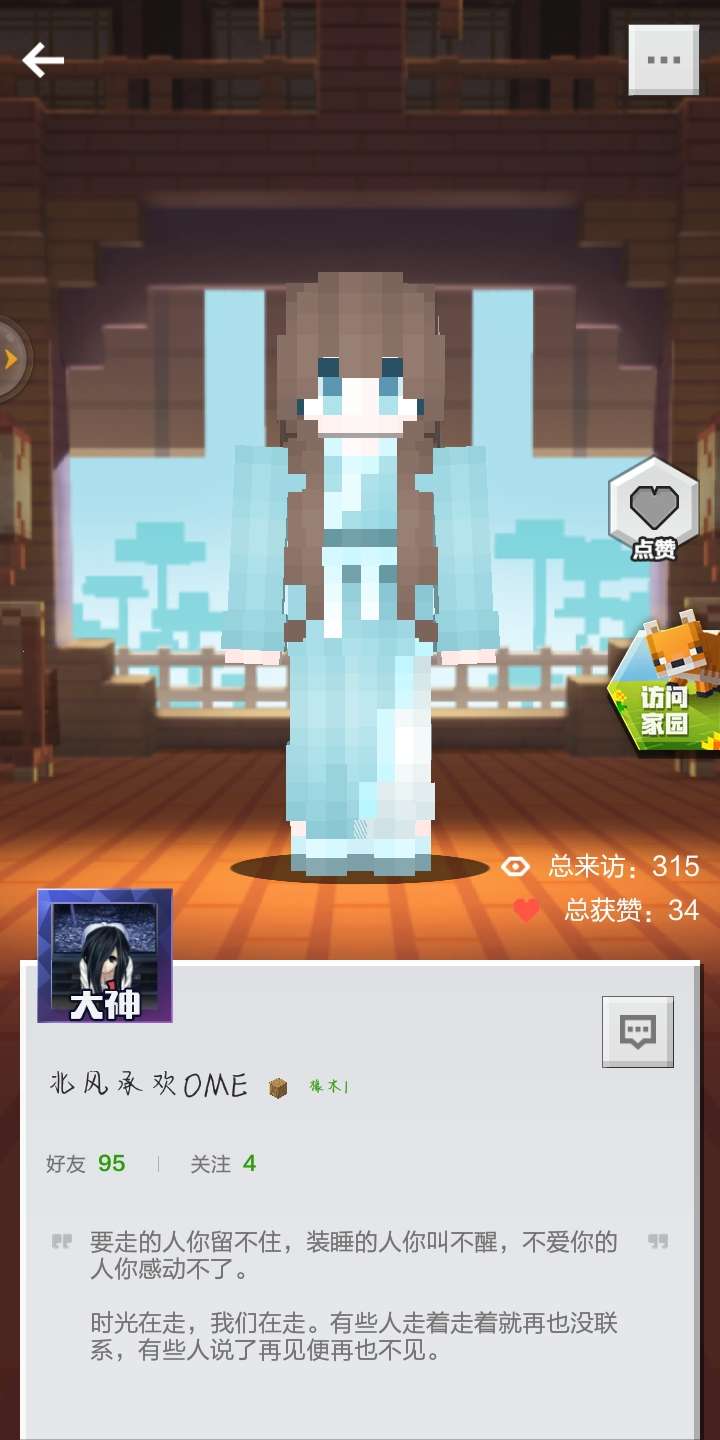Open the three-dot overflow menu
Screen dimensions: 720x1440
[x=663, y=60]
